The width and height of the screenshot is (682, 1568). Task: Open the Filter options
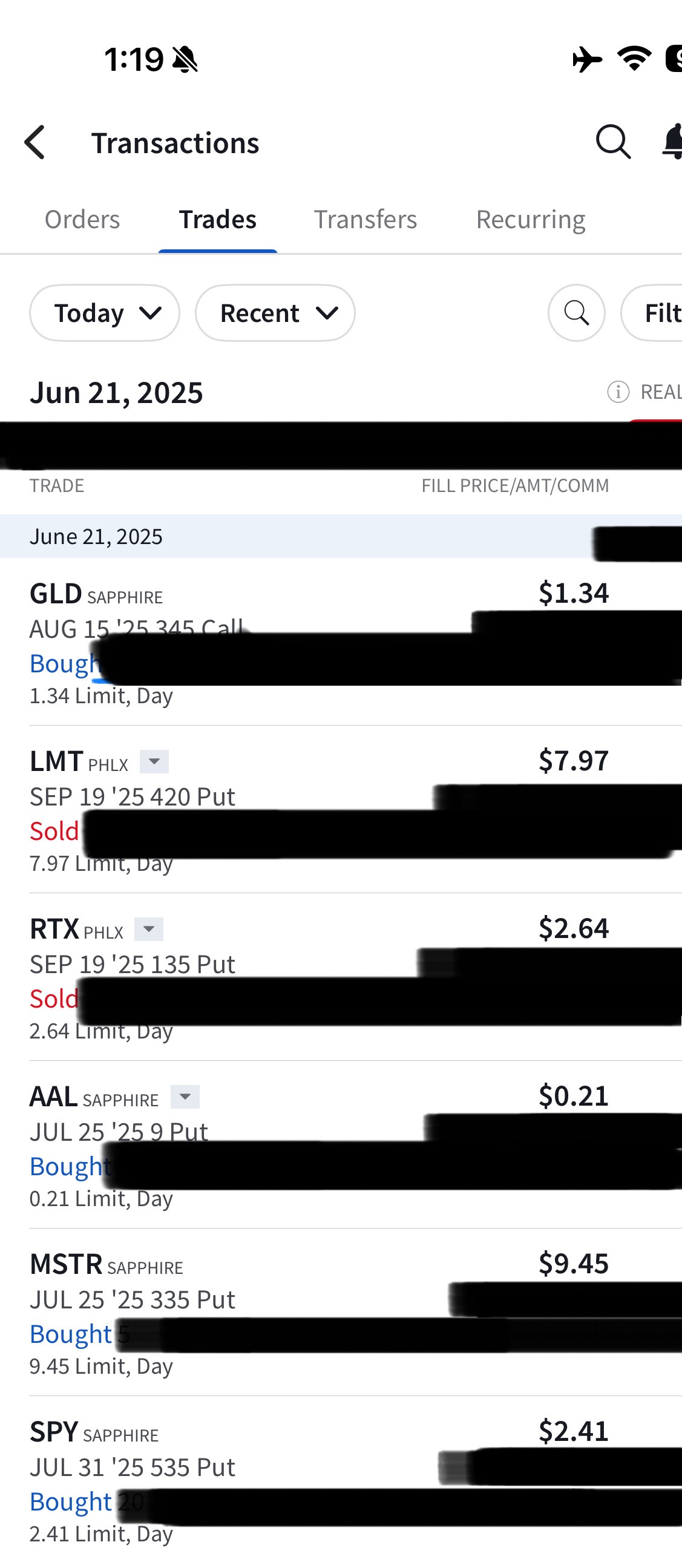[658, 313]
